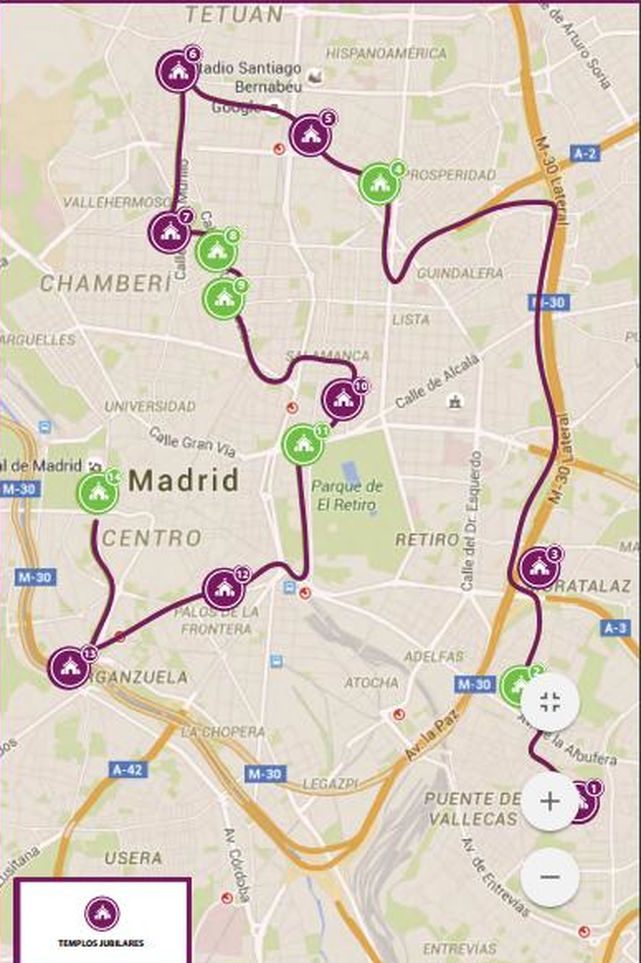Open temple marker number 3
Image resolution: width=641 pixels, height=963 pixels.
(539, 567)
